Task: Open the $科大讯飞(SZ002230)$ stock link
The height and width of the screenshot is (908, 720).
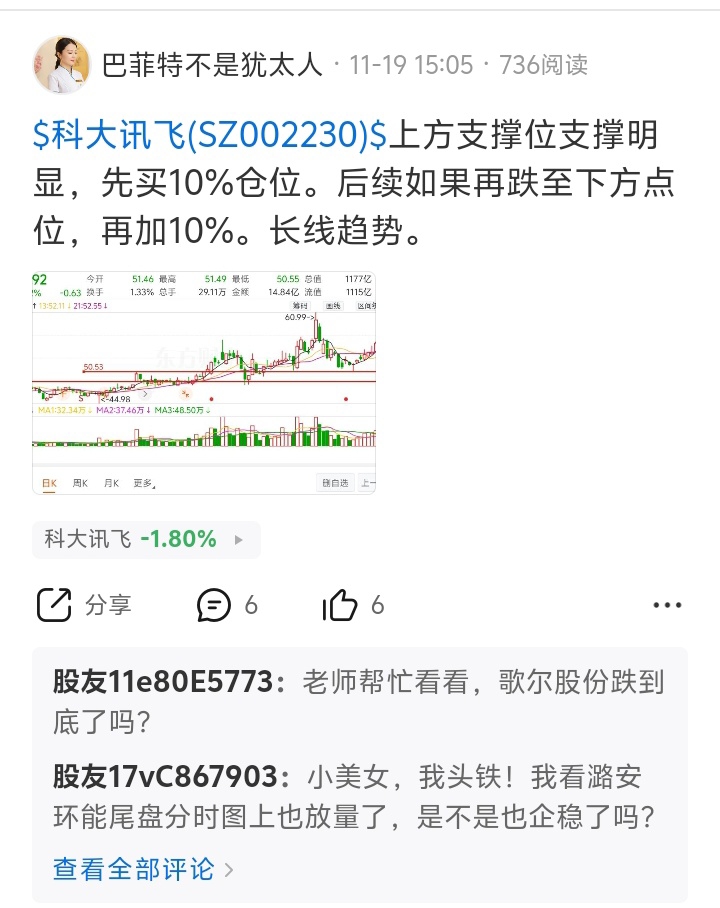Action: point(210,134)
